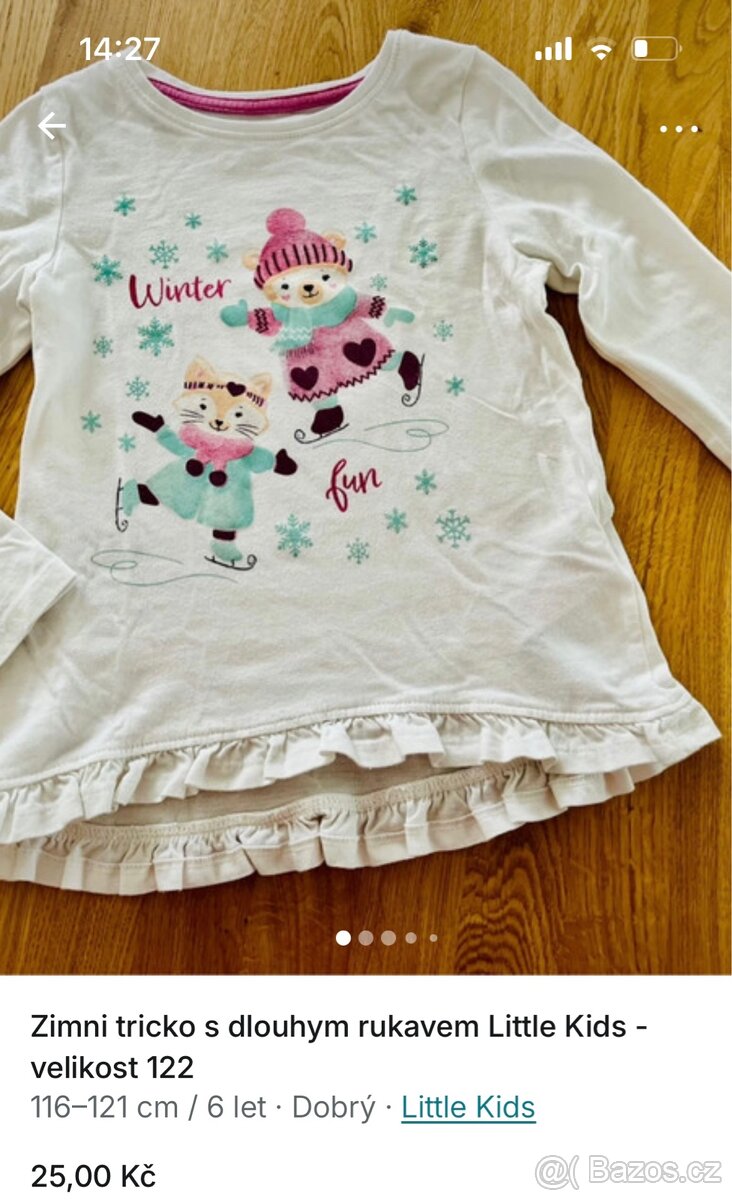Go back using the arrow icon
This screenshot has width=732, height=1200.
tap(52, 126)
